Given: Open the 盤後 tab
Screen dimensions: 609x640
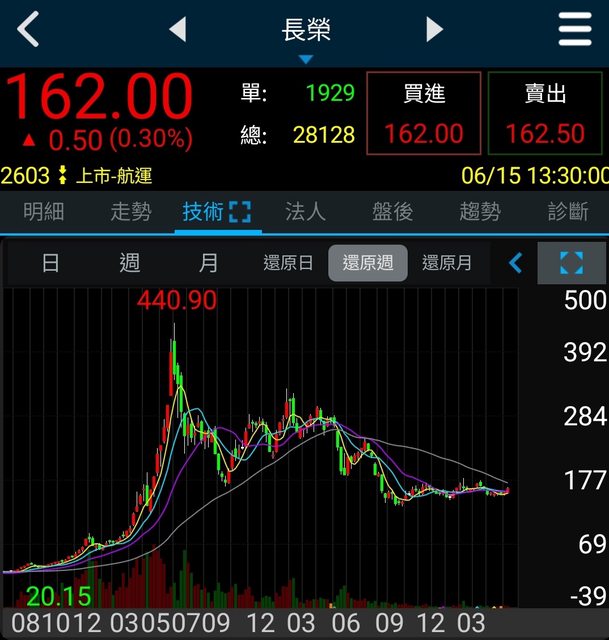Looking at the screenshot, I should tap(392, 211).
